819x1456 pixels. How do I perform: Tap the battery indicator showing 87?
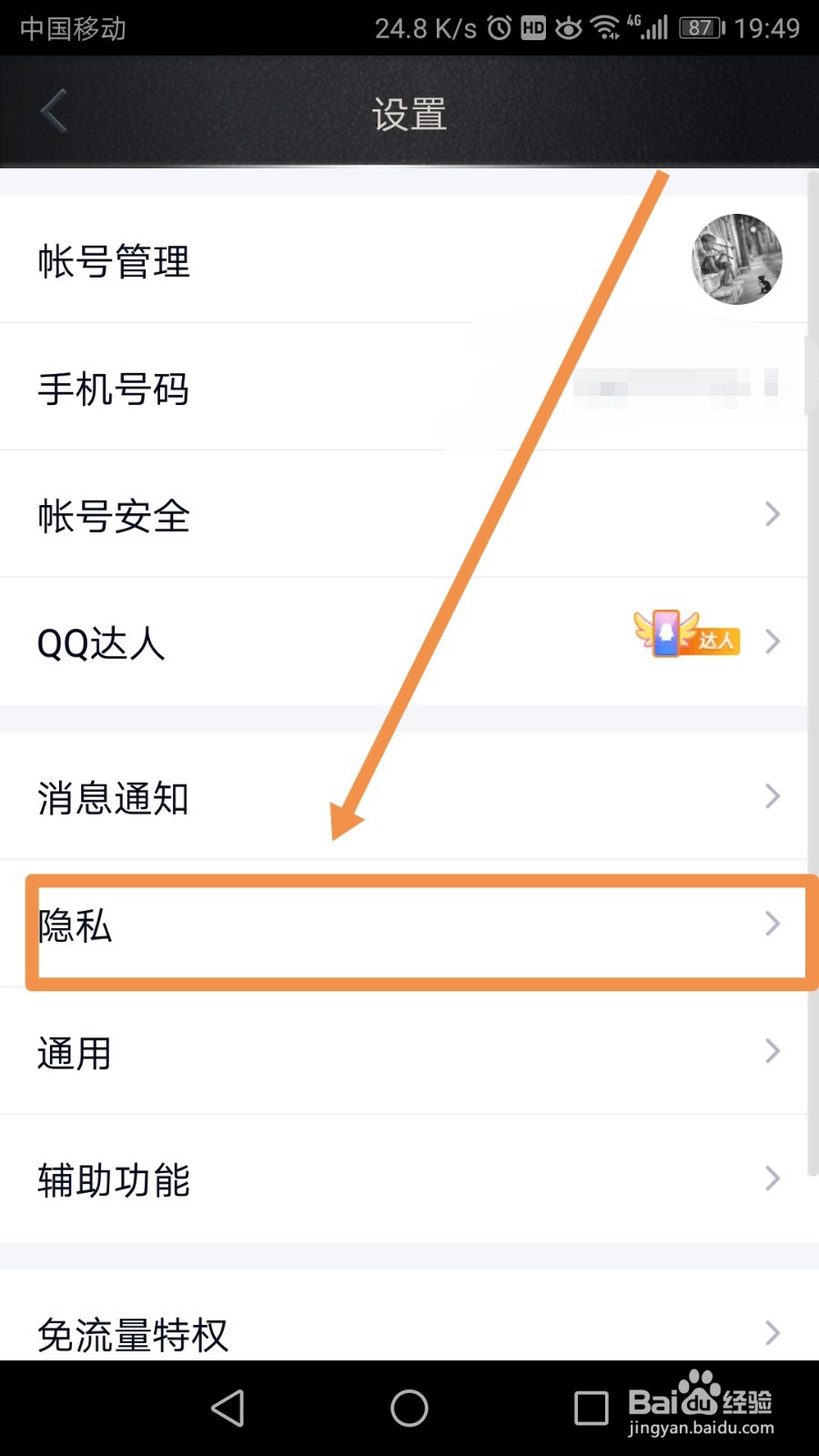[699, 27]
